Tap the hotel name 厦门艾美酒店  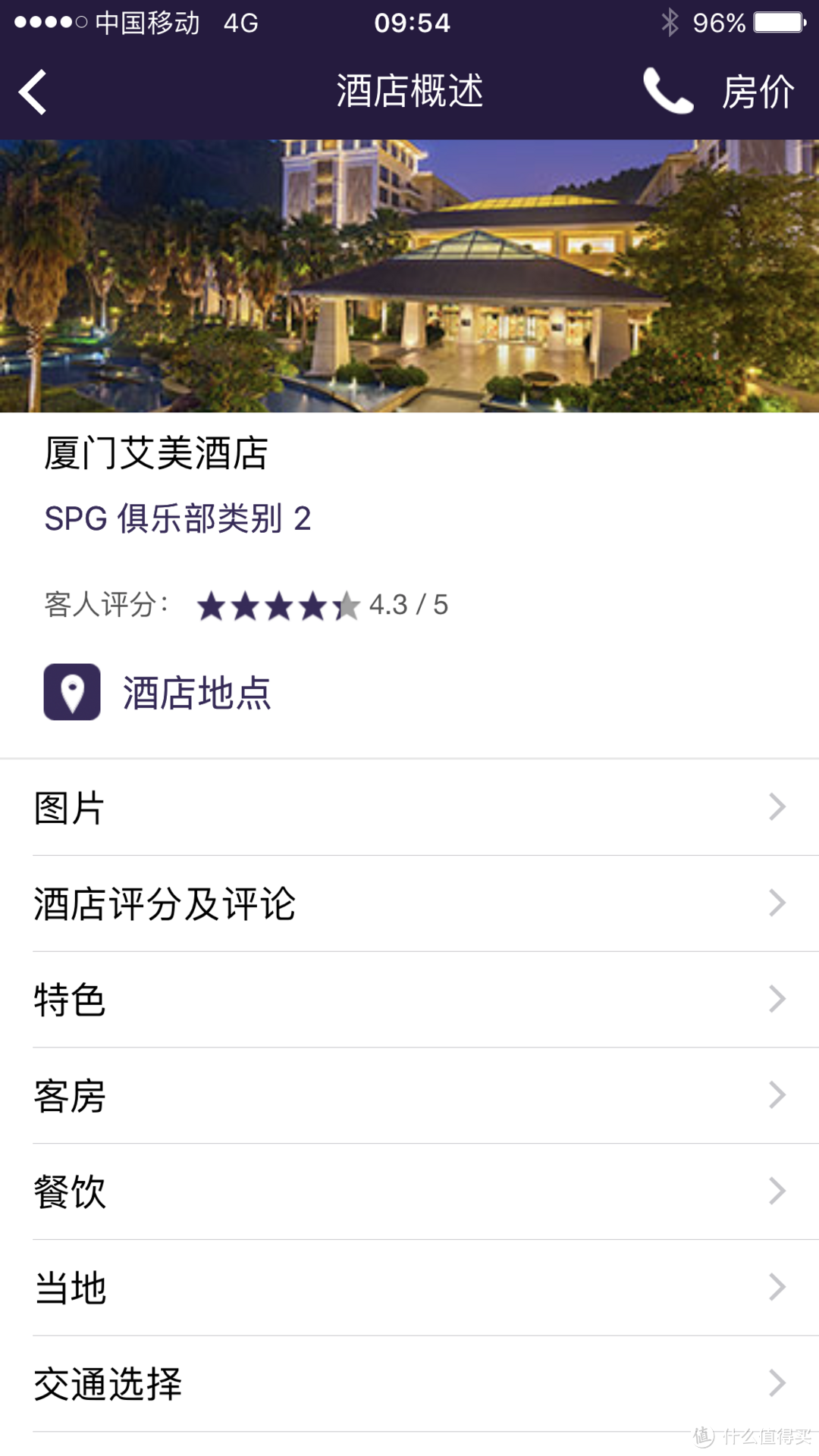155,455
